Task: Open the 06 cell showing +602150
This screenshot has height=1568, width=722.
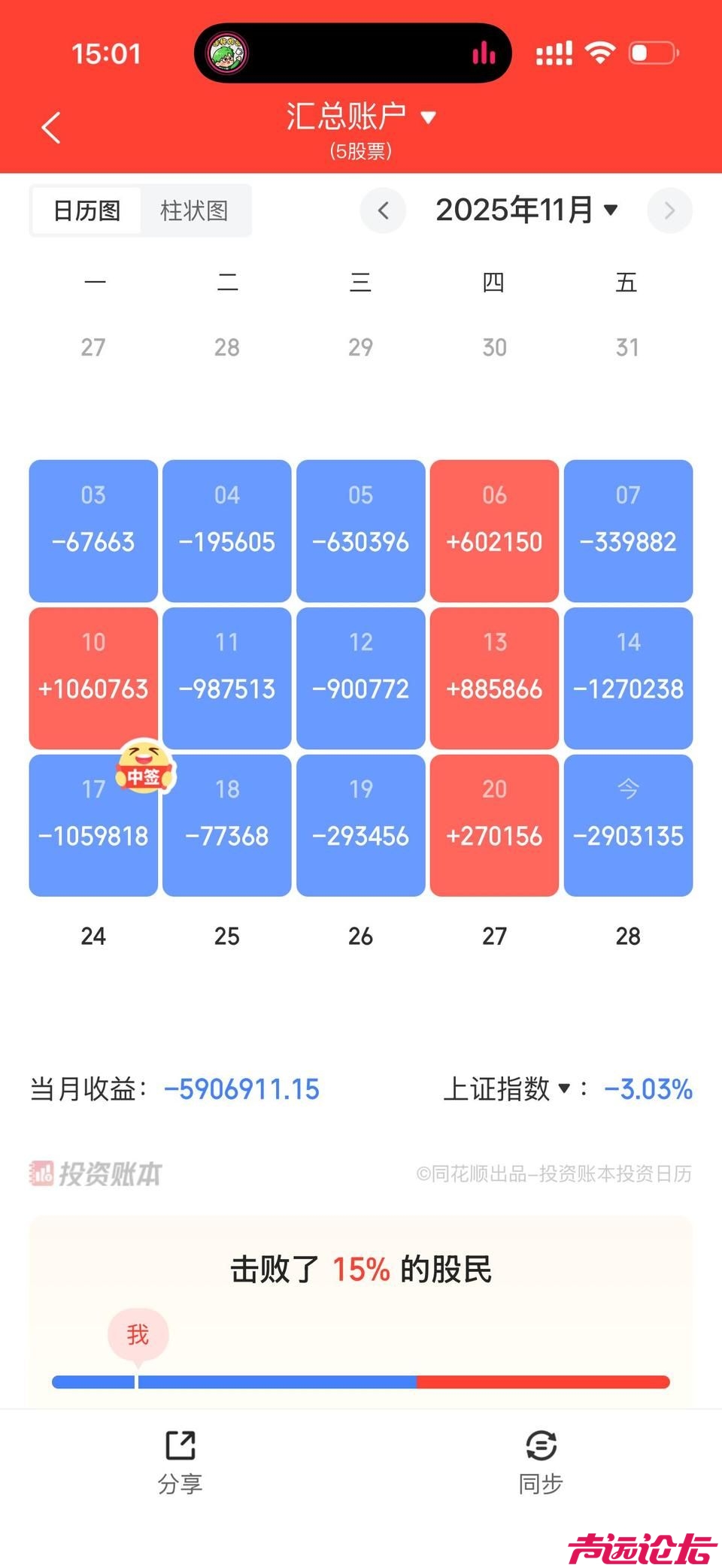Action: 494,530
